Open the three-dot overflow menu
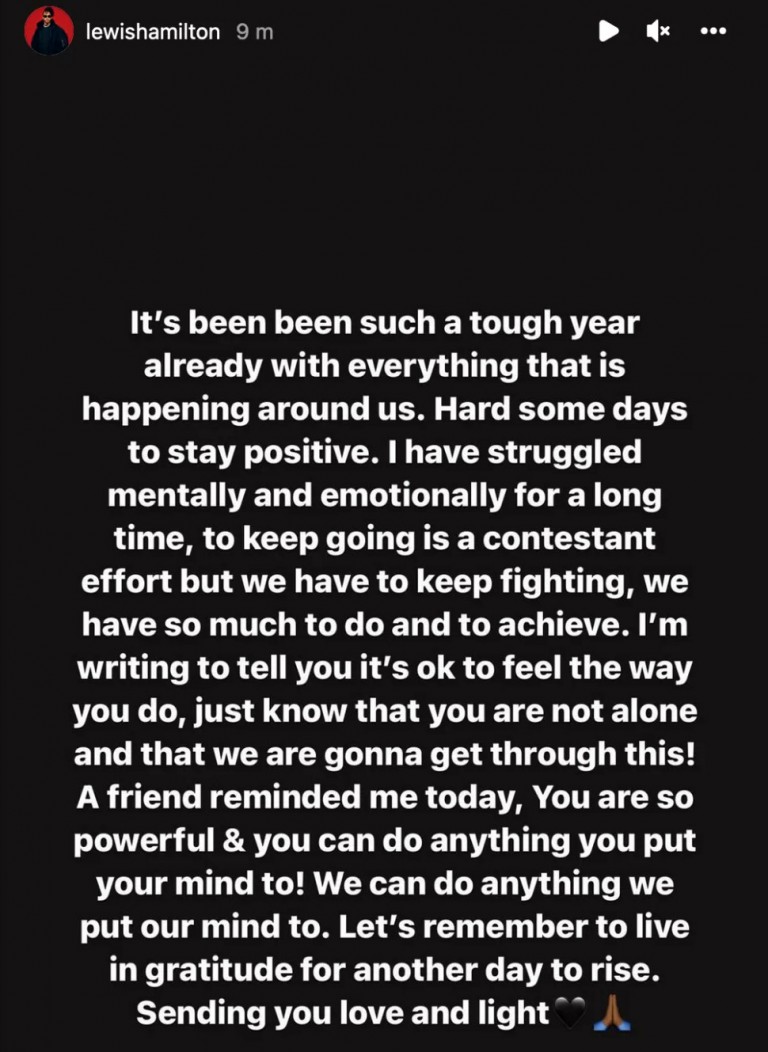Screen dimensions: 768x1052 pyautogui.click(x=712, y=32)
